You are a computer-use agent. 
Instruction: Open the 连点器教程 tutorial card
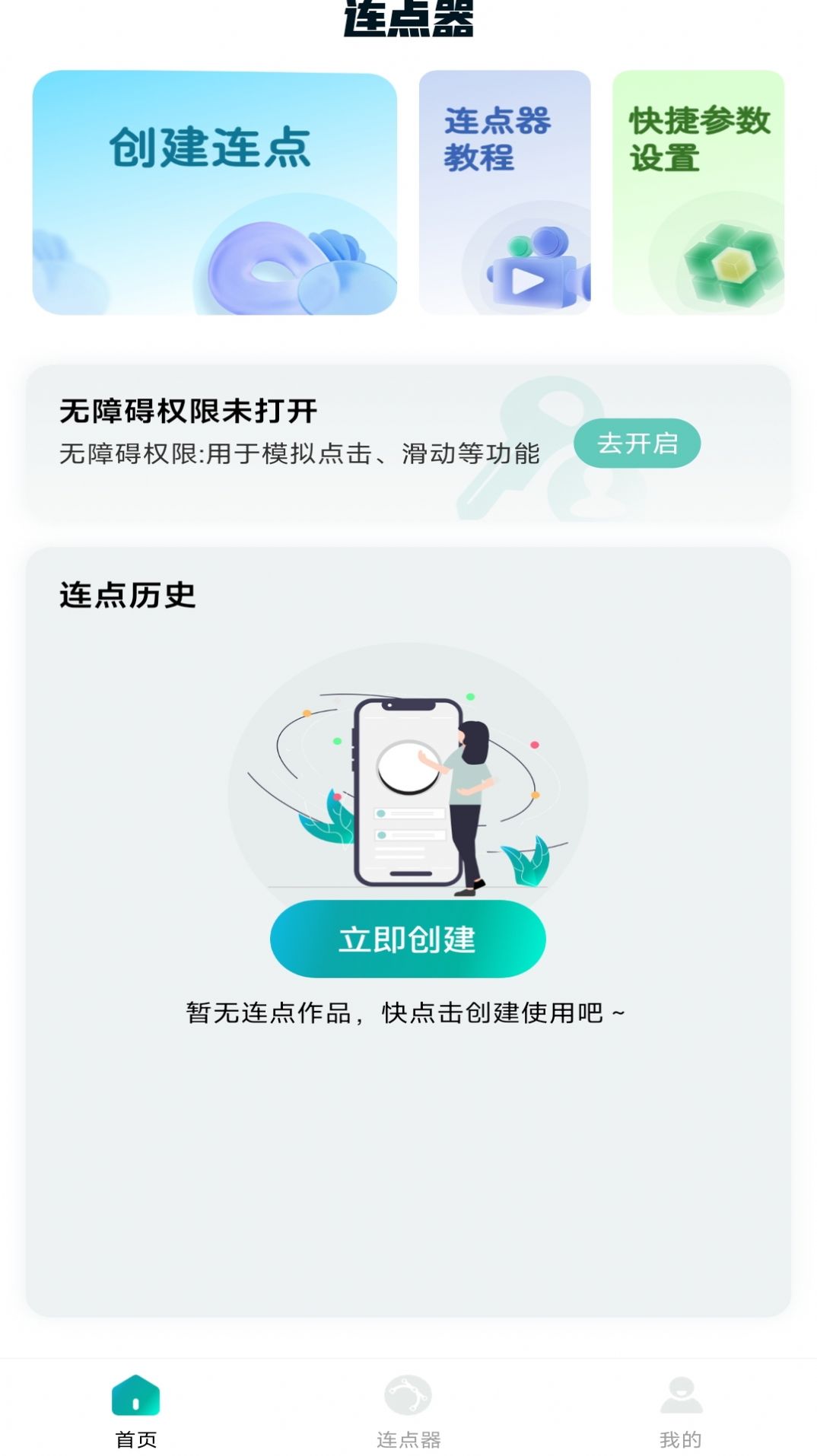[x=504, y=192]
